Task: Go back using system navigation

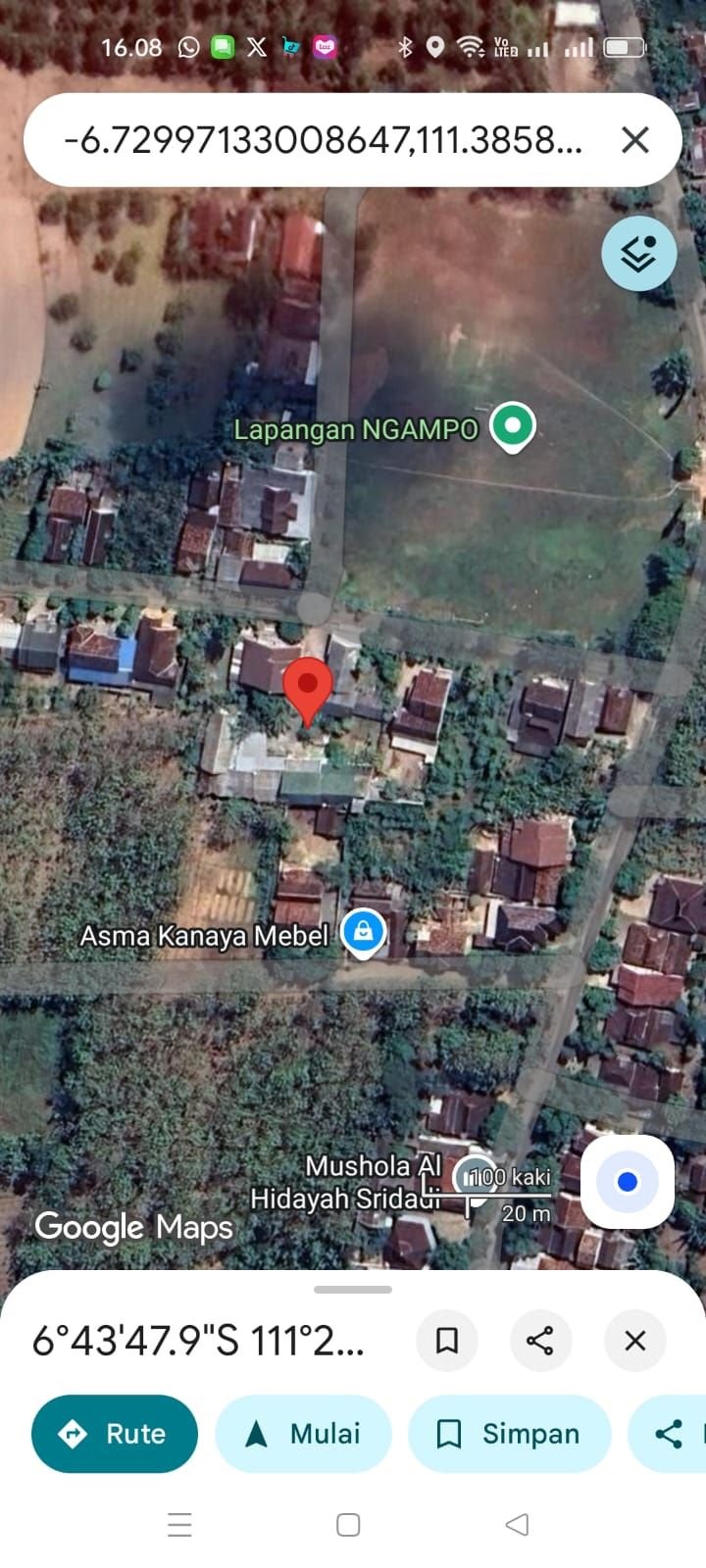Action: click(x=517, y=1524)
